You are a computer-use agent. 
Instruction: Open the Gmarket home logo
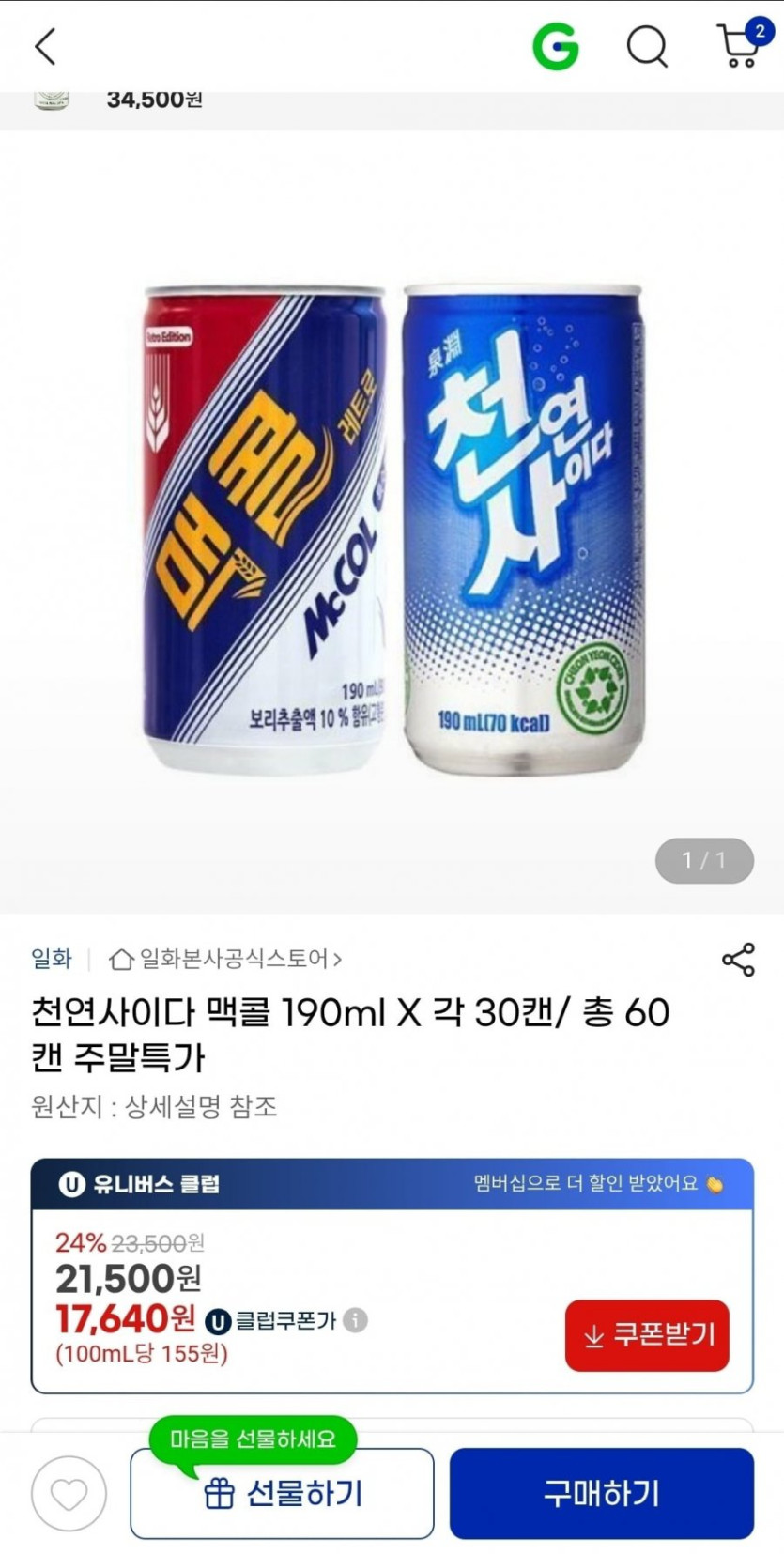tap(556, 46)
